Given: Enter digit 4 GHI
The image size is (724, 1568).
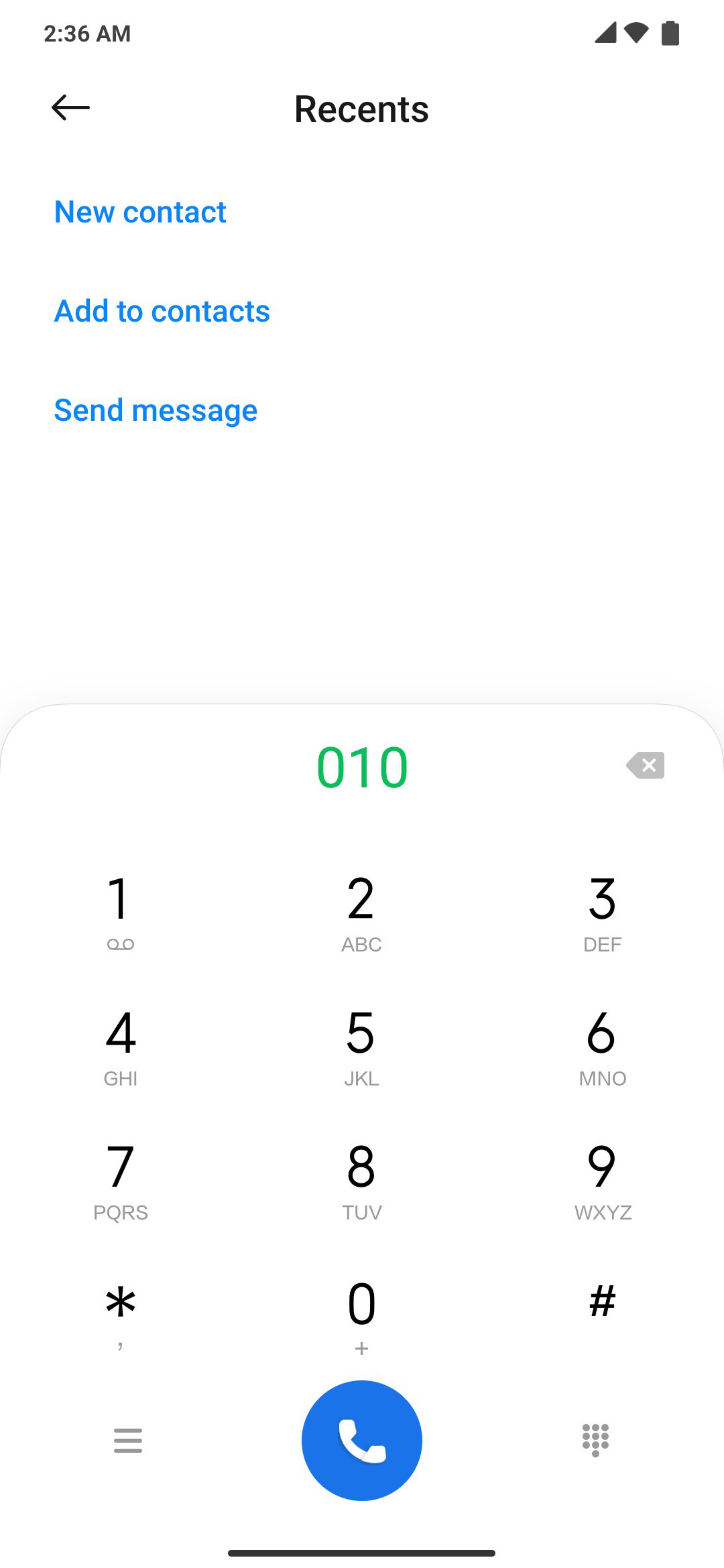Looking at the screenshot, I should coord(121,1047).
